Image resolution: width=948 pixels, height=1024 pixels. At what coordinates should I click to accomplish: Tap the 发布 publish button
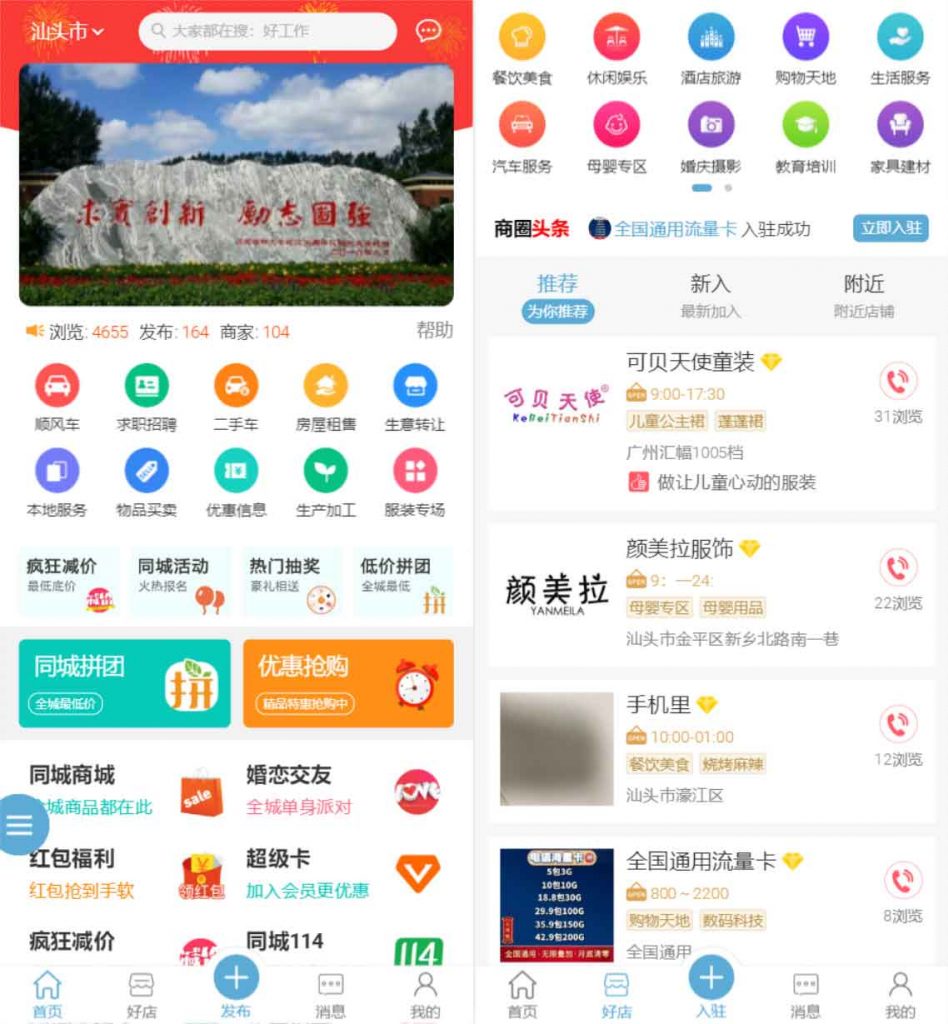(236, 981)
